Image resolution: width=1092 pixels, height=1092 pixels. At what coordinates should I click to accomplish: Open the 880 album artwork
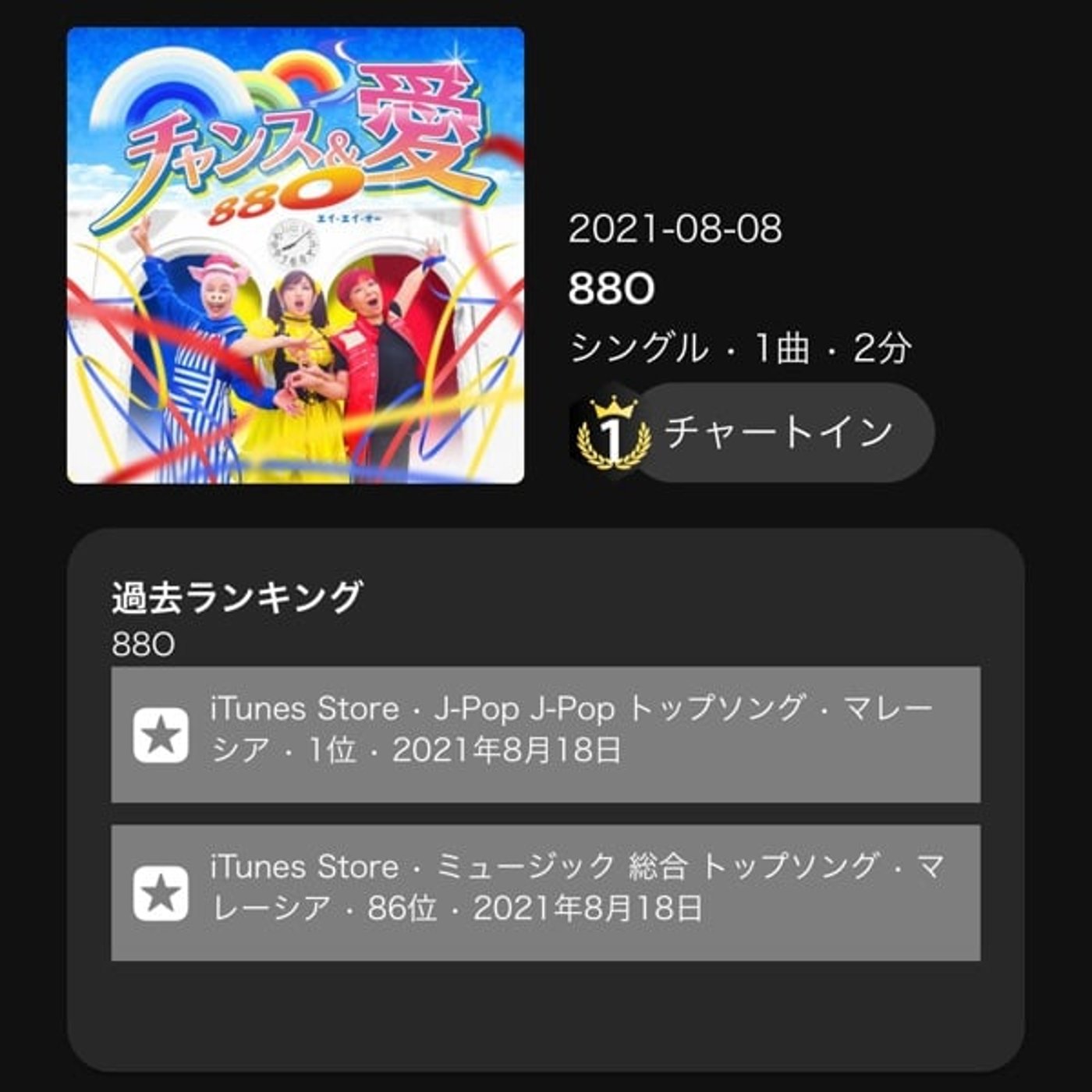(x=295, y=256)
